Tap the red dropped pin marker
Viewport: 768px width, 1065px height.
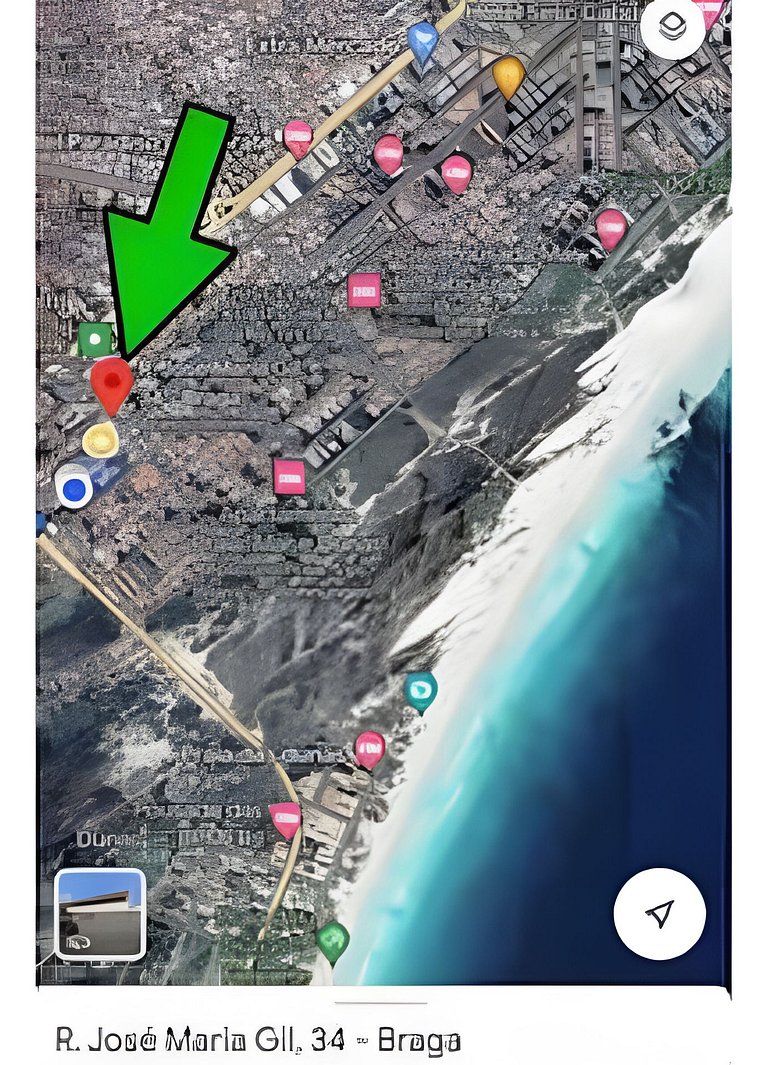[x=111, y=384]
